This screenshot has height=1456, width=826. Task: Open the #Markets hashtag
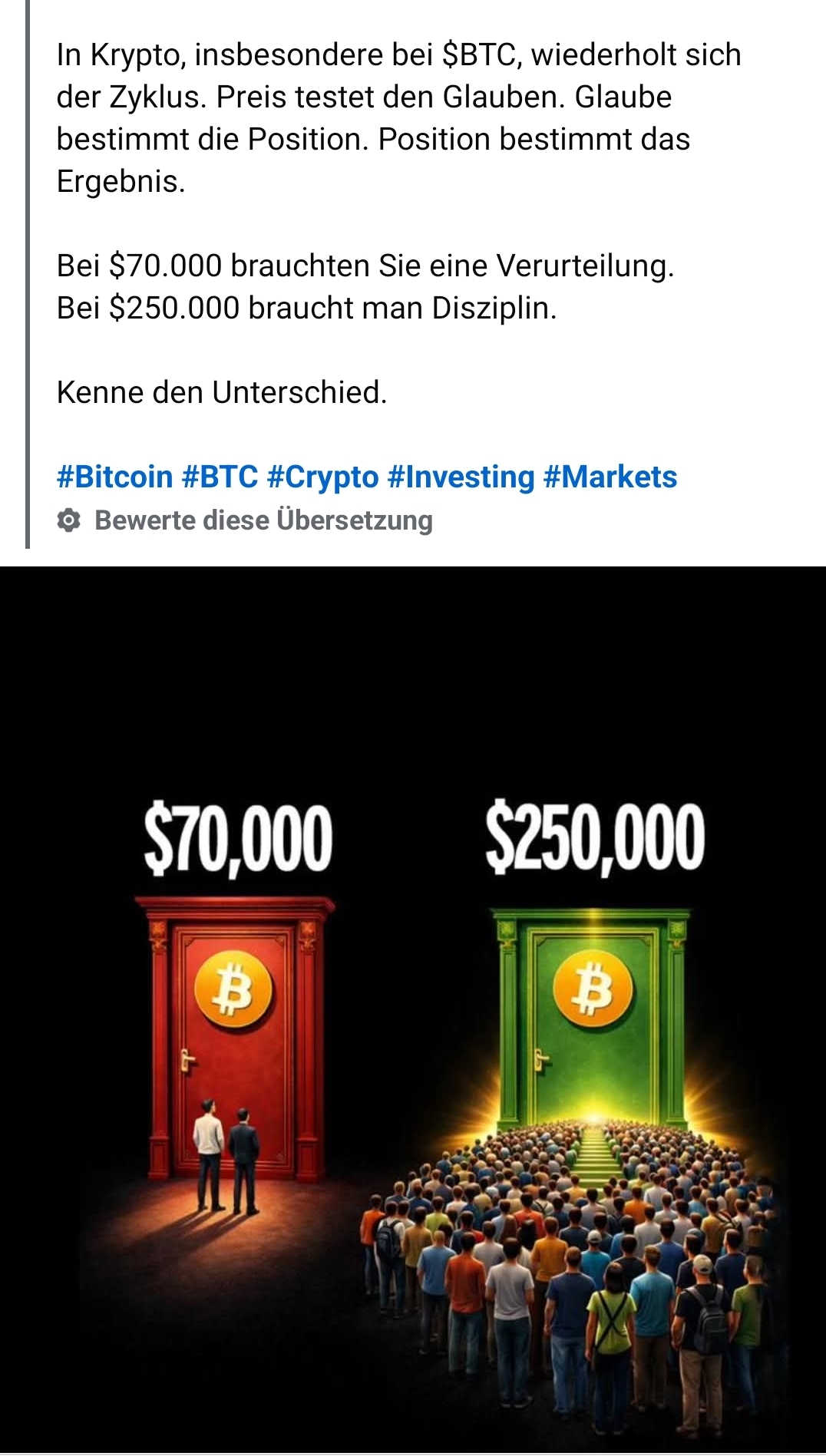(610, 477)
